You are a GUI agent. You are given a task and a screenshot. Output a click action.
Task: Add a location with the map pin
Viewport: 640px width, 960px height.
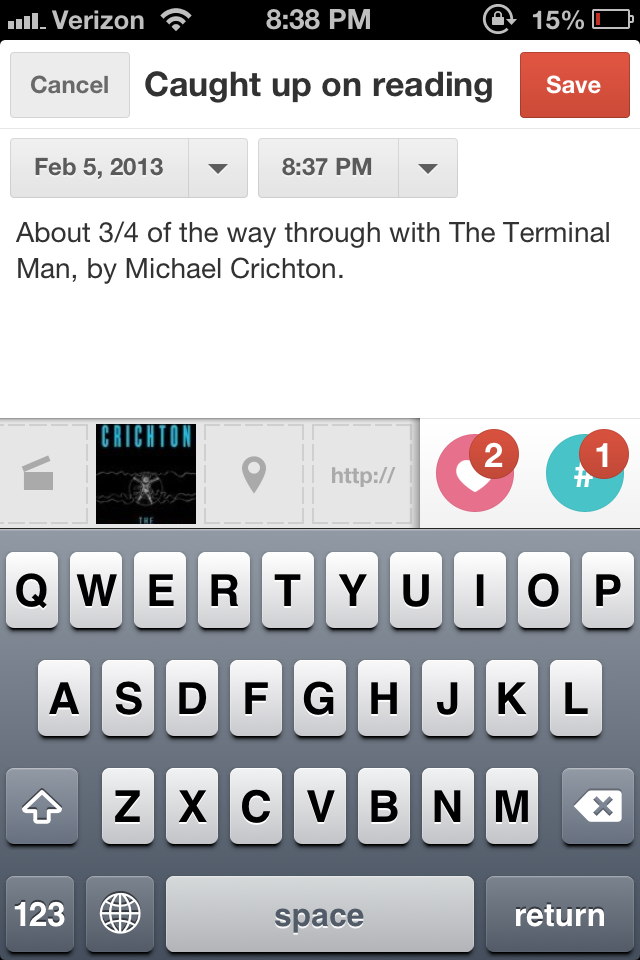254,475
